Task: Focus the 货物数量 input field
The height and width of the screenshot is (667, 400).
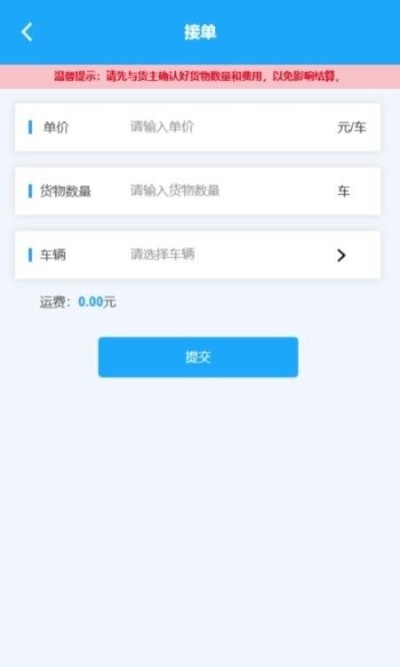Action: (228, 191)
